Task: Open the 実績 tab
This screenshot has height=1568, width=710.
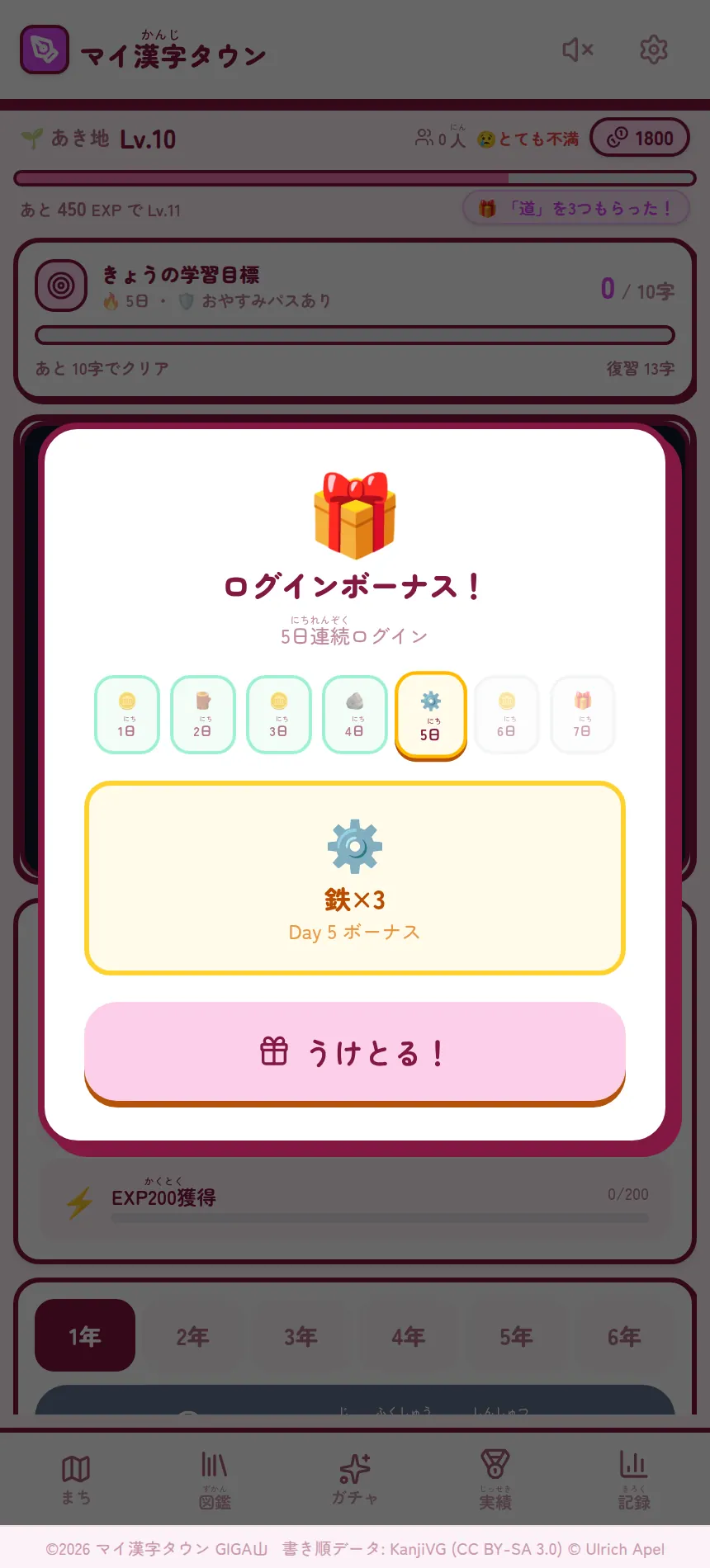Action: tap(495, 1480)
